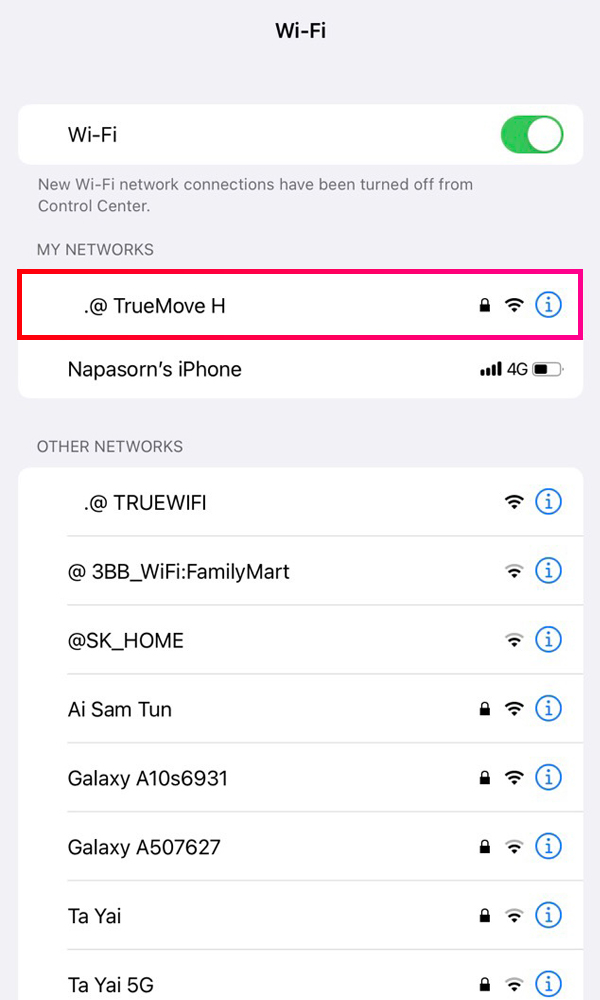The height and width of the screenshot is (1000, 600).
Task: Join the .@ TRUEWIFI network
Action: pyautogui.click(x=144, y=503)
